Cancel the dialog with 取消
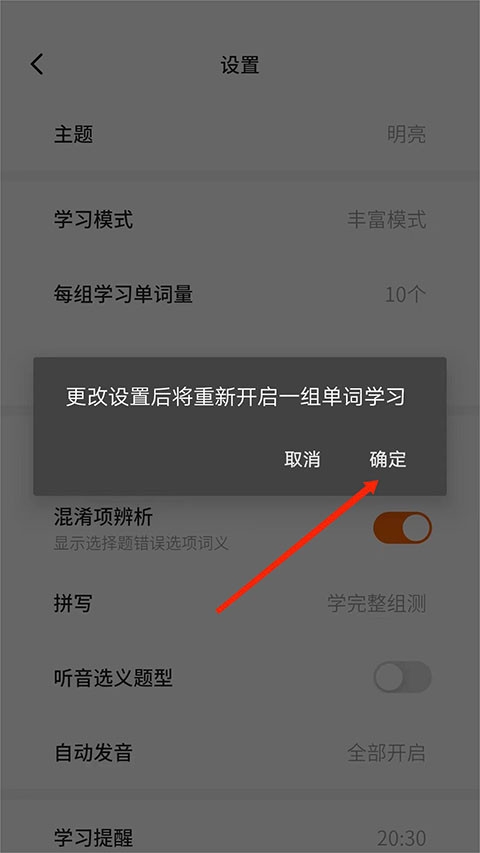The width and height of the screenshot is (480, 853). pyautogui.click(x=302, y=460)
